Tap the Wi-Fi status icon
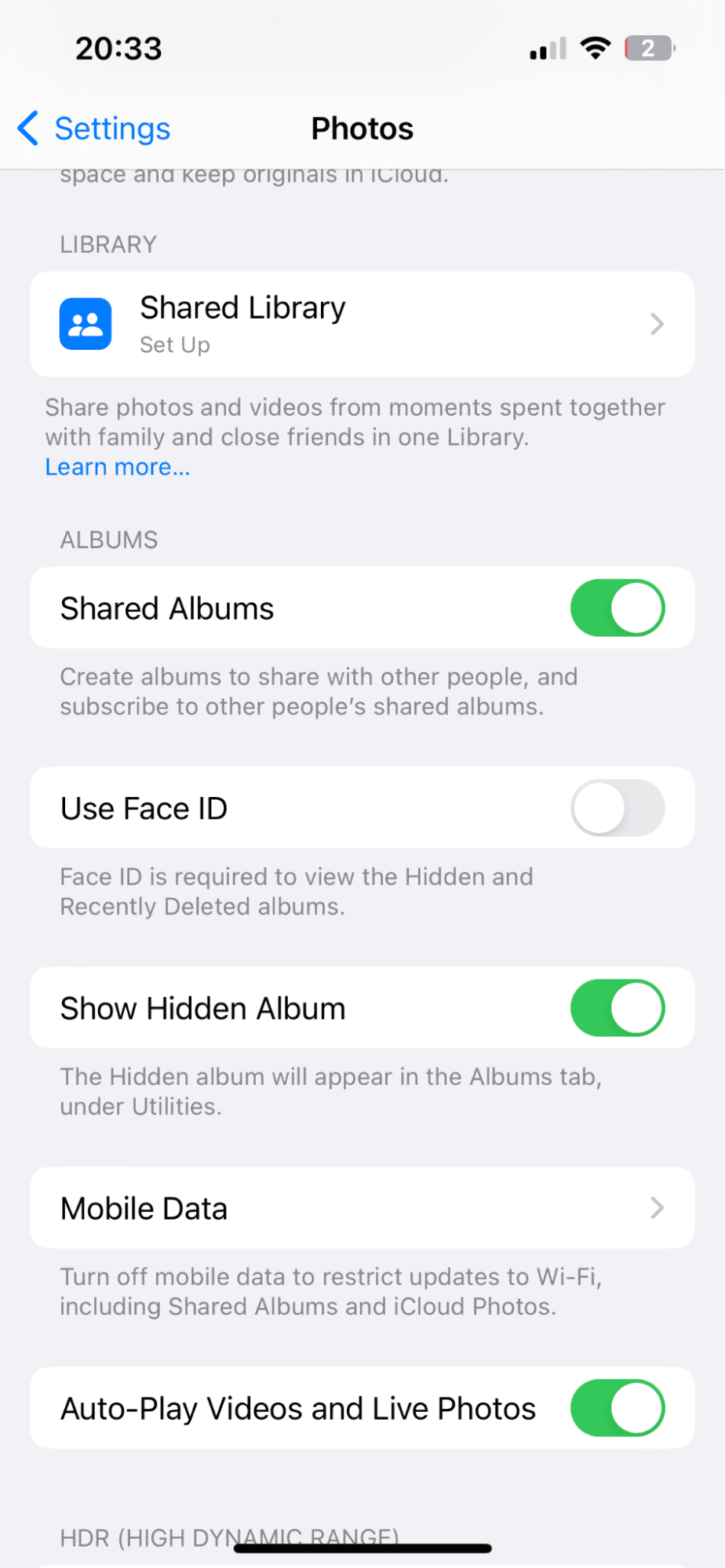Viewport: 725px width, 1568px height. [x=596, y=48]
